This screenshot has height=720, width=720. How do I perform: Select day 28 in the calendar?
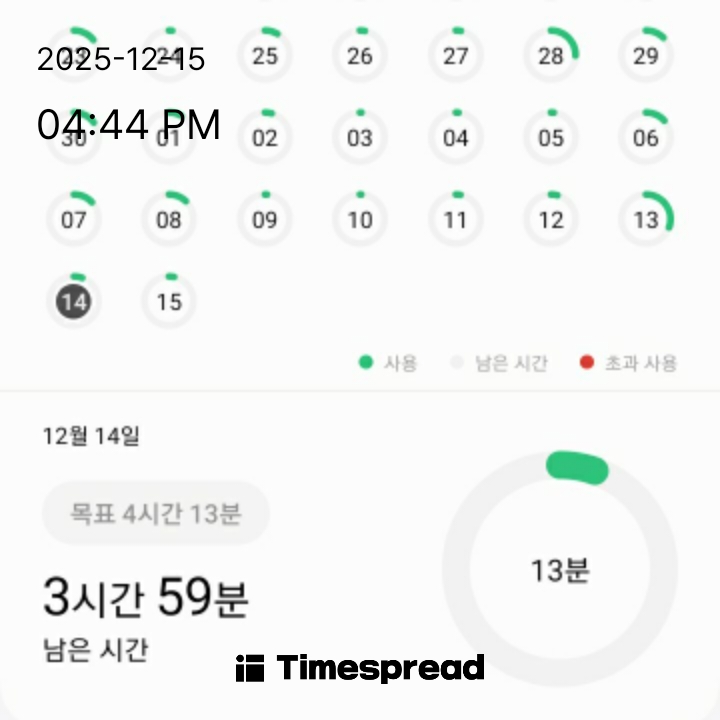(551, 56)
